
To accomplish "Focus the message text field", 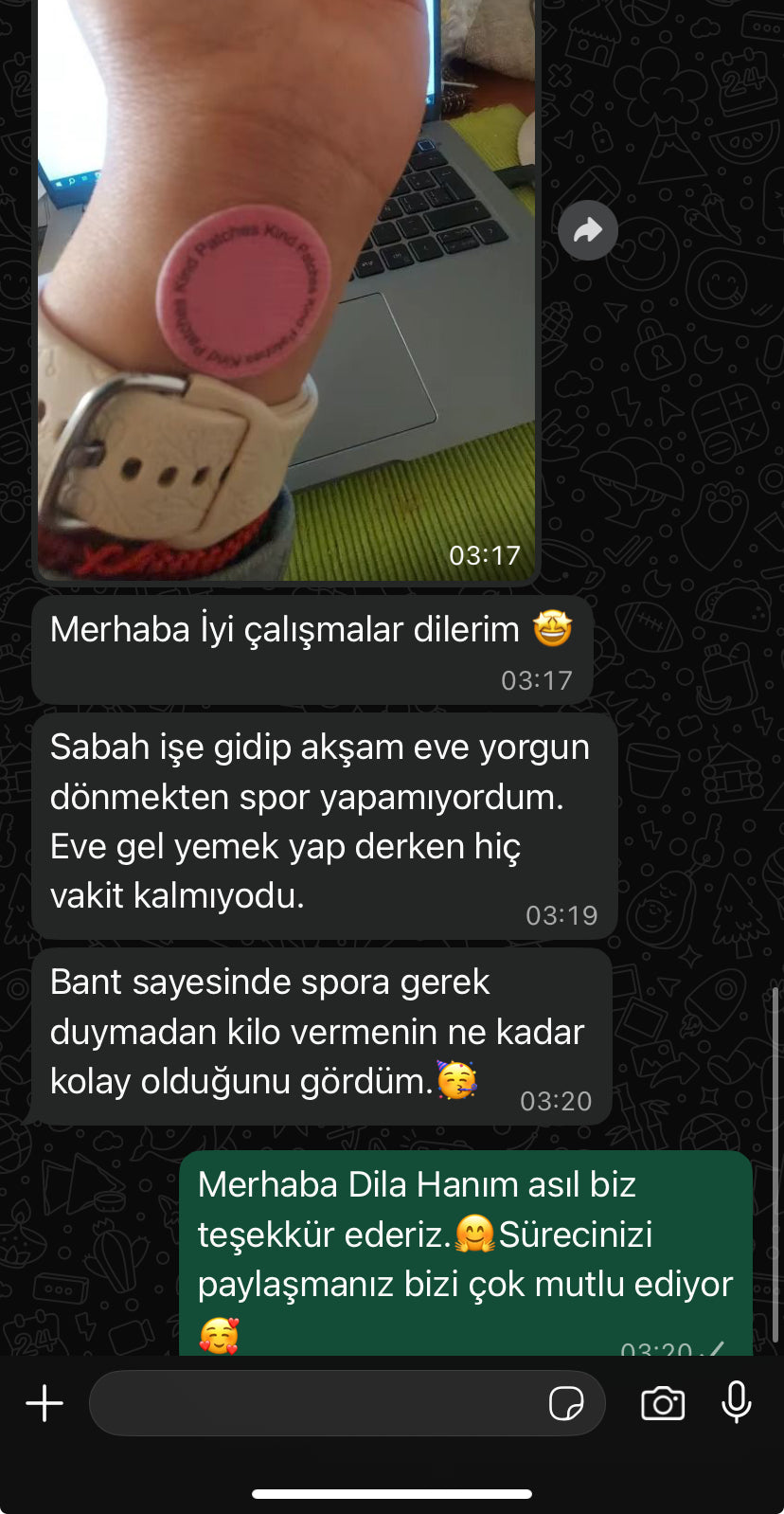I will pos(312,1403).
